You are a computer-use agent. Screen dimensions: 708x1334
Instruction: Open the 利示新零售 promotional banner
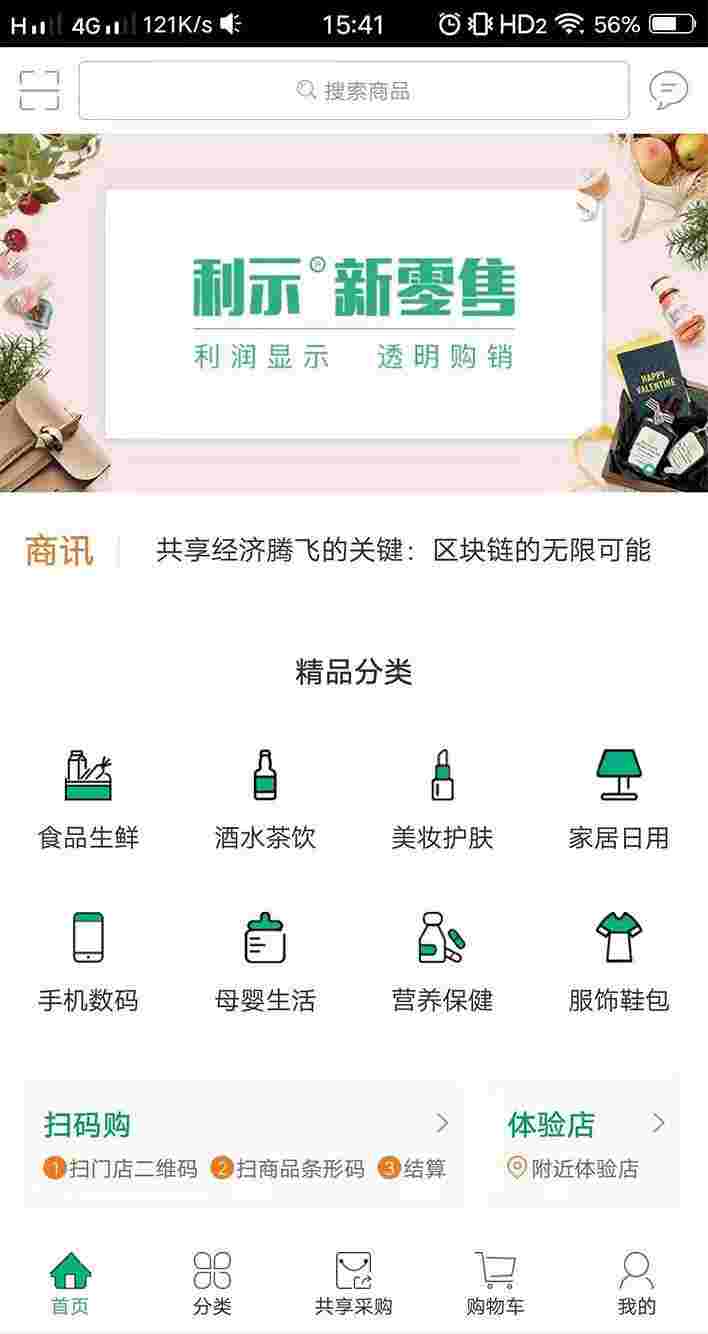point(354,313)
